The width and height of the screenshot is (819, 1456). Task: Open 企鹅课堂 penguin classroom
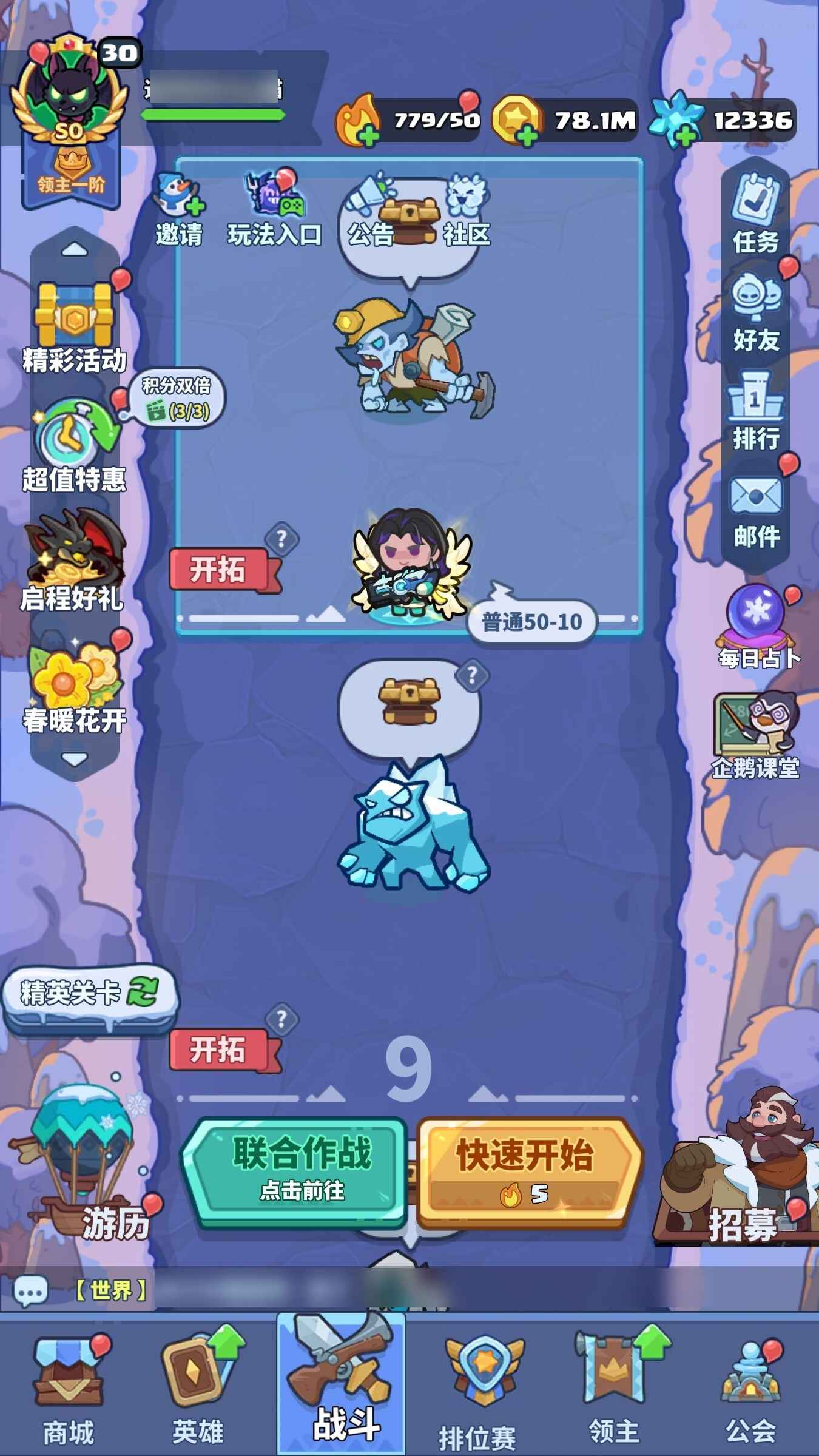click(755, 734)
